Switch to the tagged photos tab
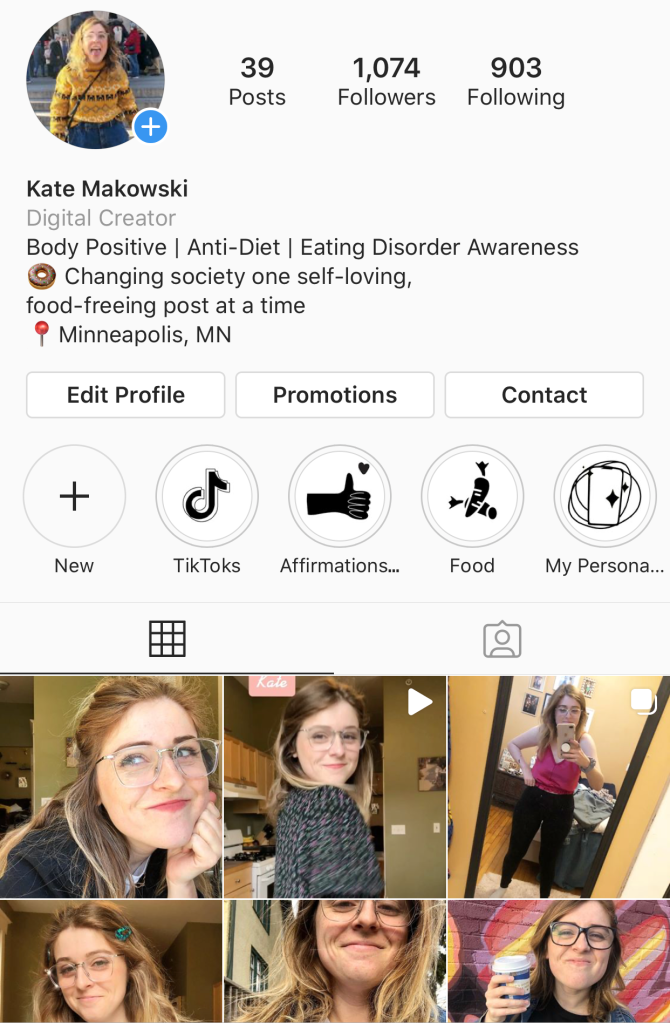This screenshot has height=1023, width=670. coord(502,639)
